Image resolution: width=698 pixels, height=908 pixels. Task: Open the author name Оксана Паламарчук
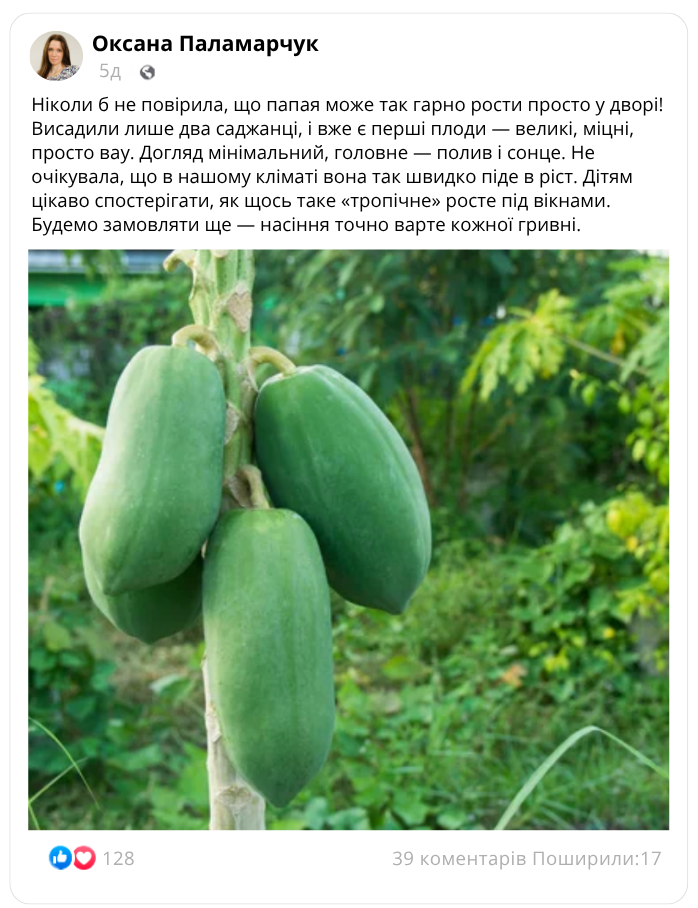coord(205,43)
